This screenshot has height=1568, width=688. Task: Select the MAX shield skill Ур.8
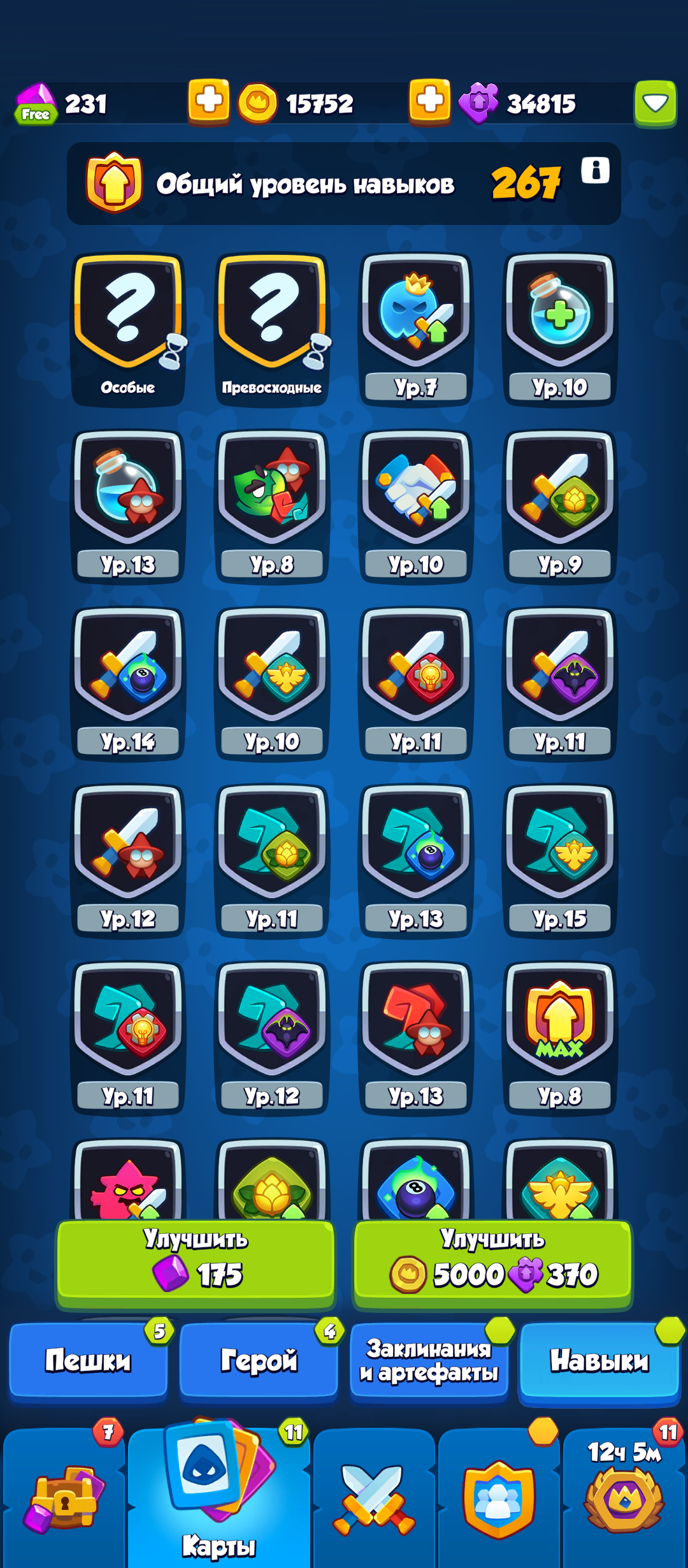tap(560, 1038)
